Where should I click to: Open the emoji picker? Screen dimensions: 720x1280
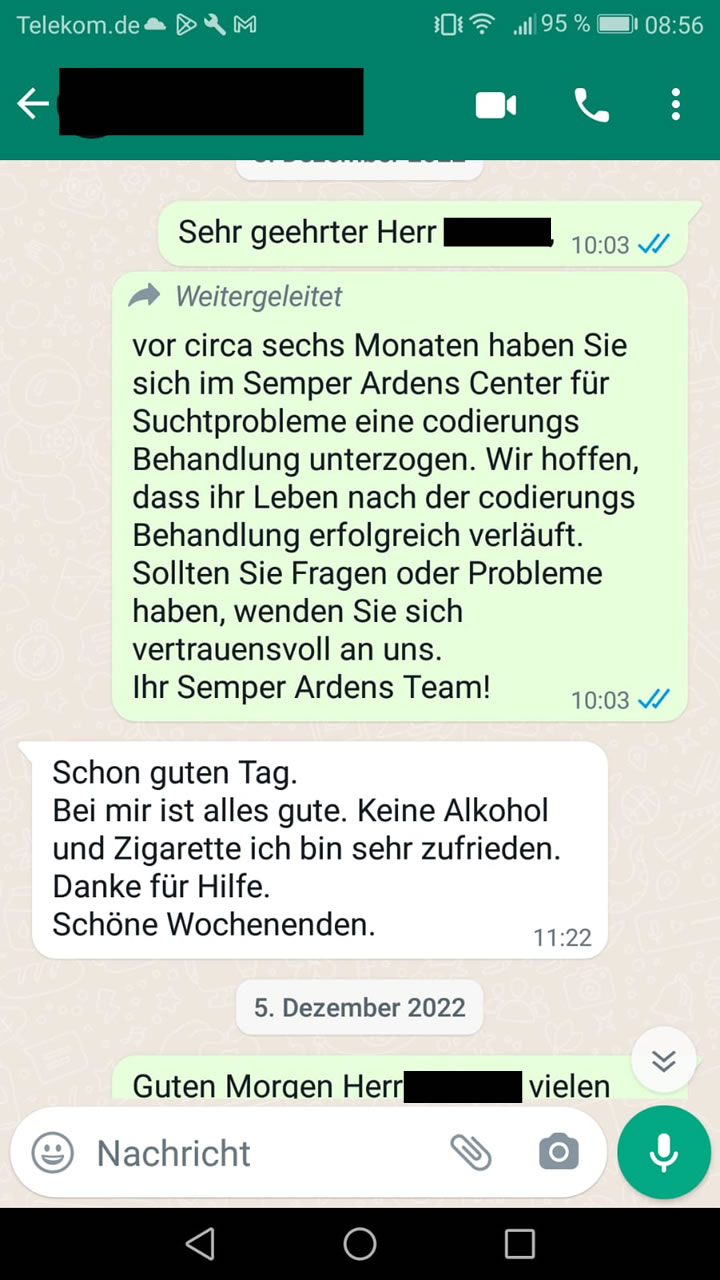pos(53,1153)
